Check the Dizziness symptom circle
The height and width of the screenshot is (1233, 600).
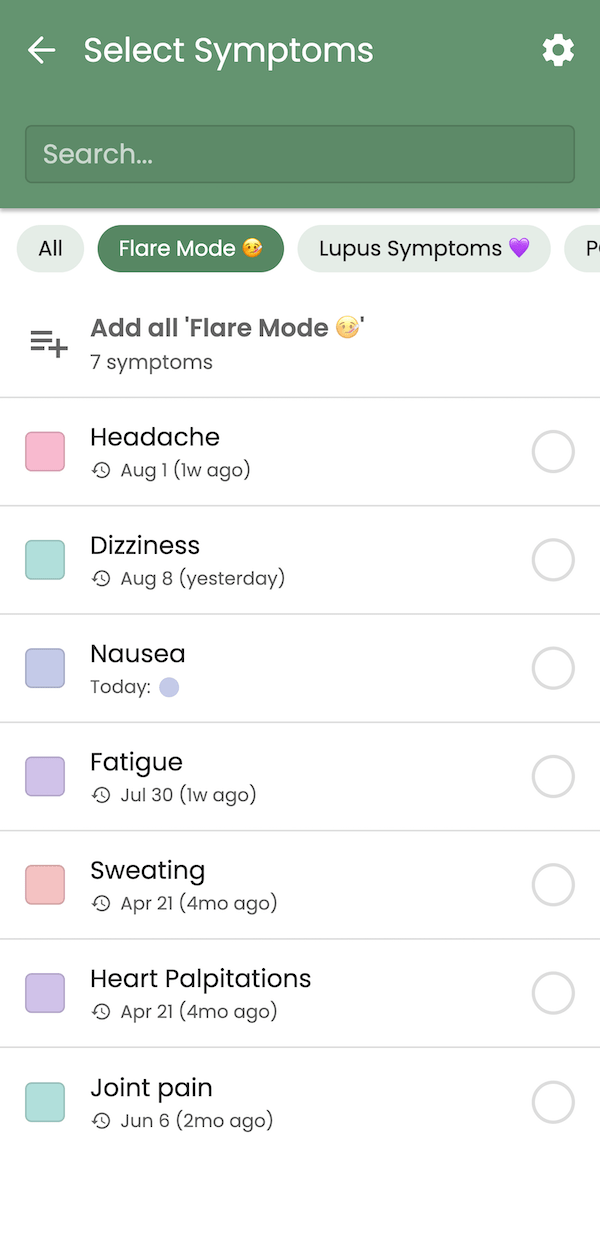pos(553,560)
